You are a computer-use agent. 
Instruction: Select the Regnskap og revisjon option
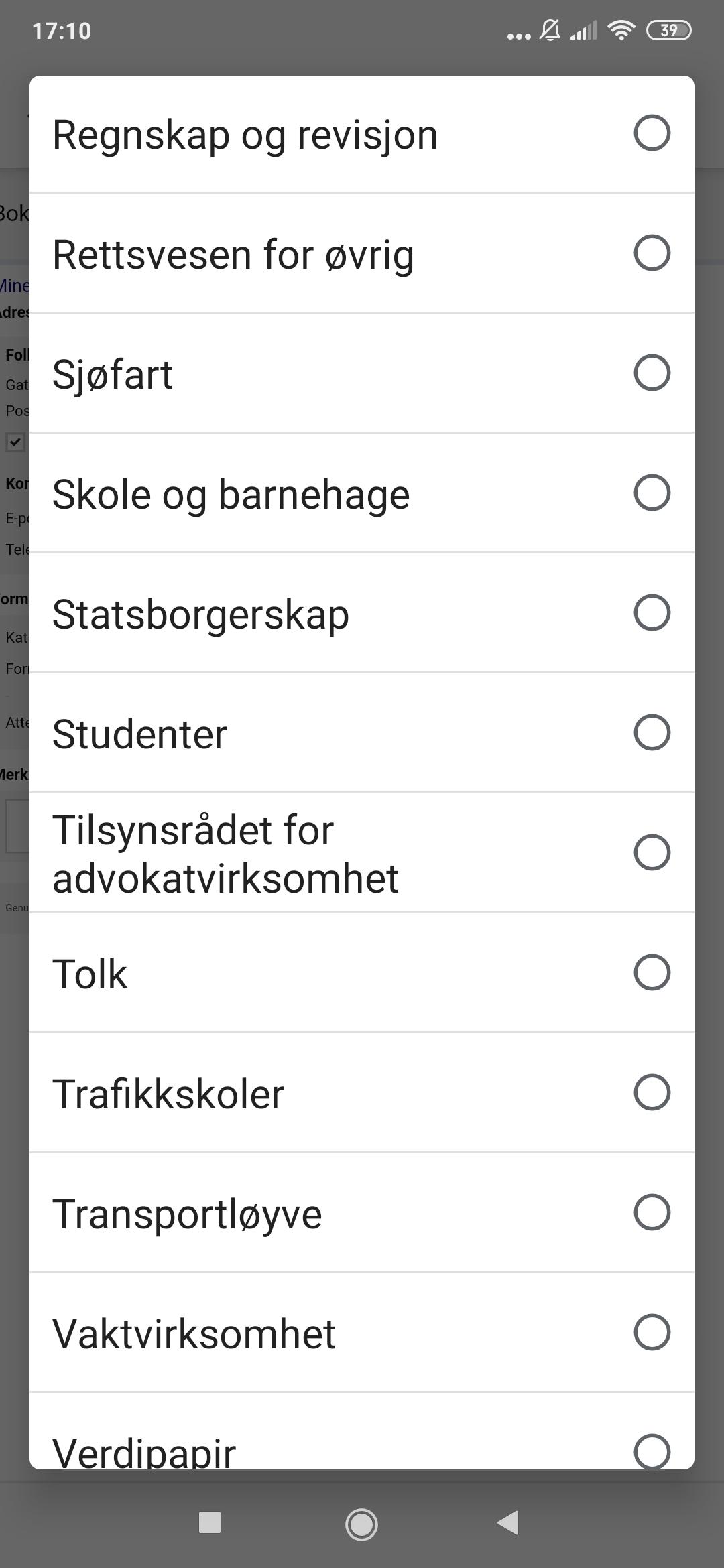point(362,134)
